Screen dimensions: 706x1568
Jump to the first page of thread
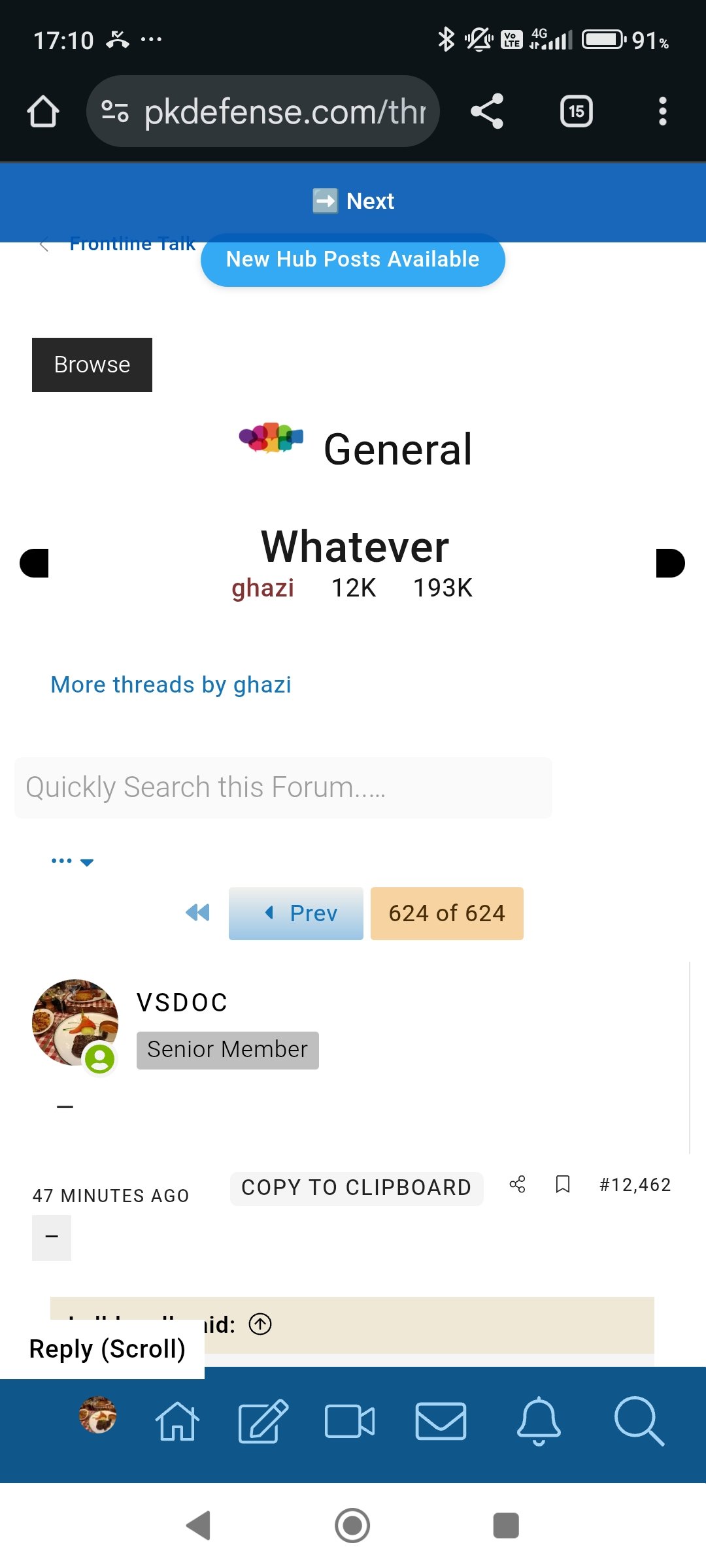coord(197,913)
